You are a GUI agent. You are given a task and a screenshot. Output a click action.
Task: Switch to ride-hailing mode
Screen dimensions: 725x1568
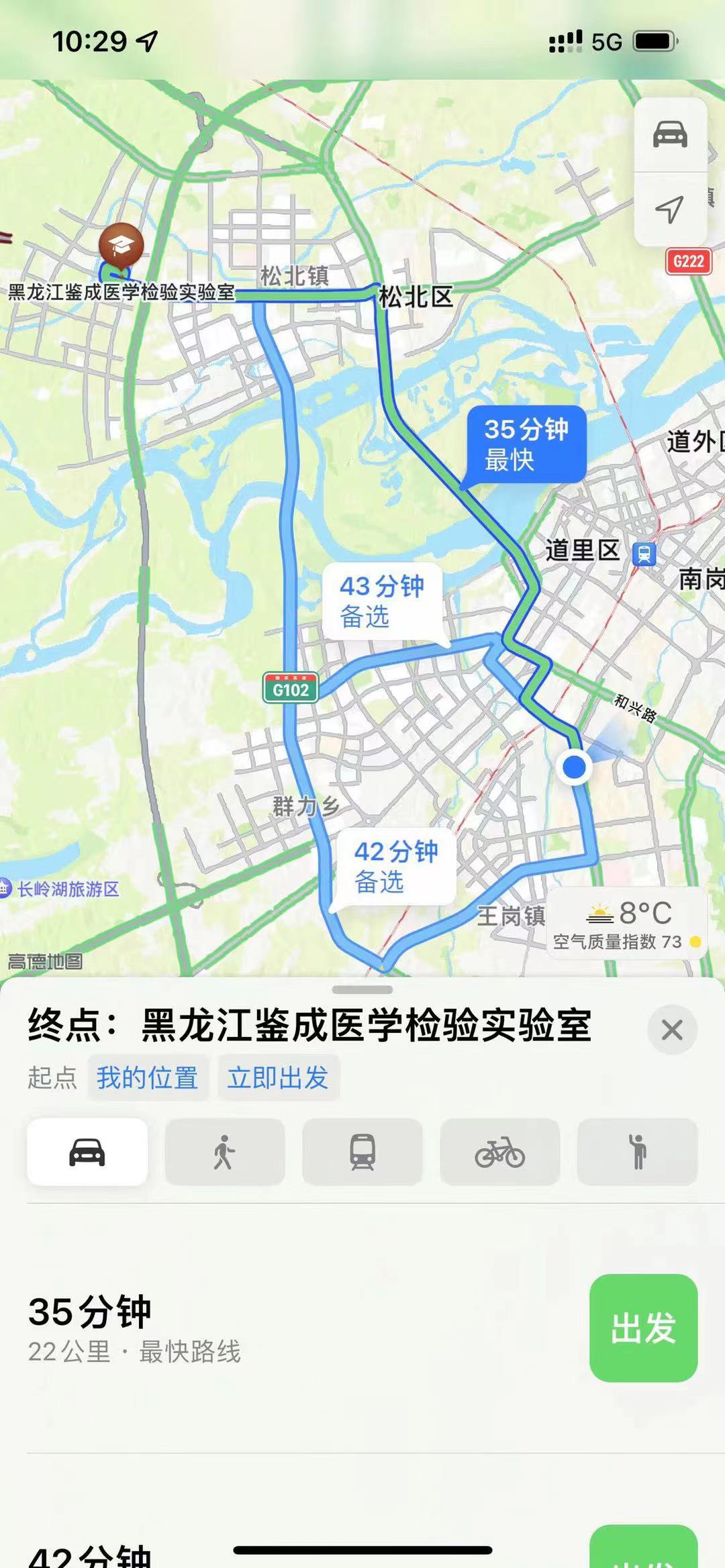coord(637,1152)
